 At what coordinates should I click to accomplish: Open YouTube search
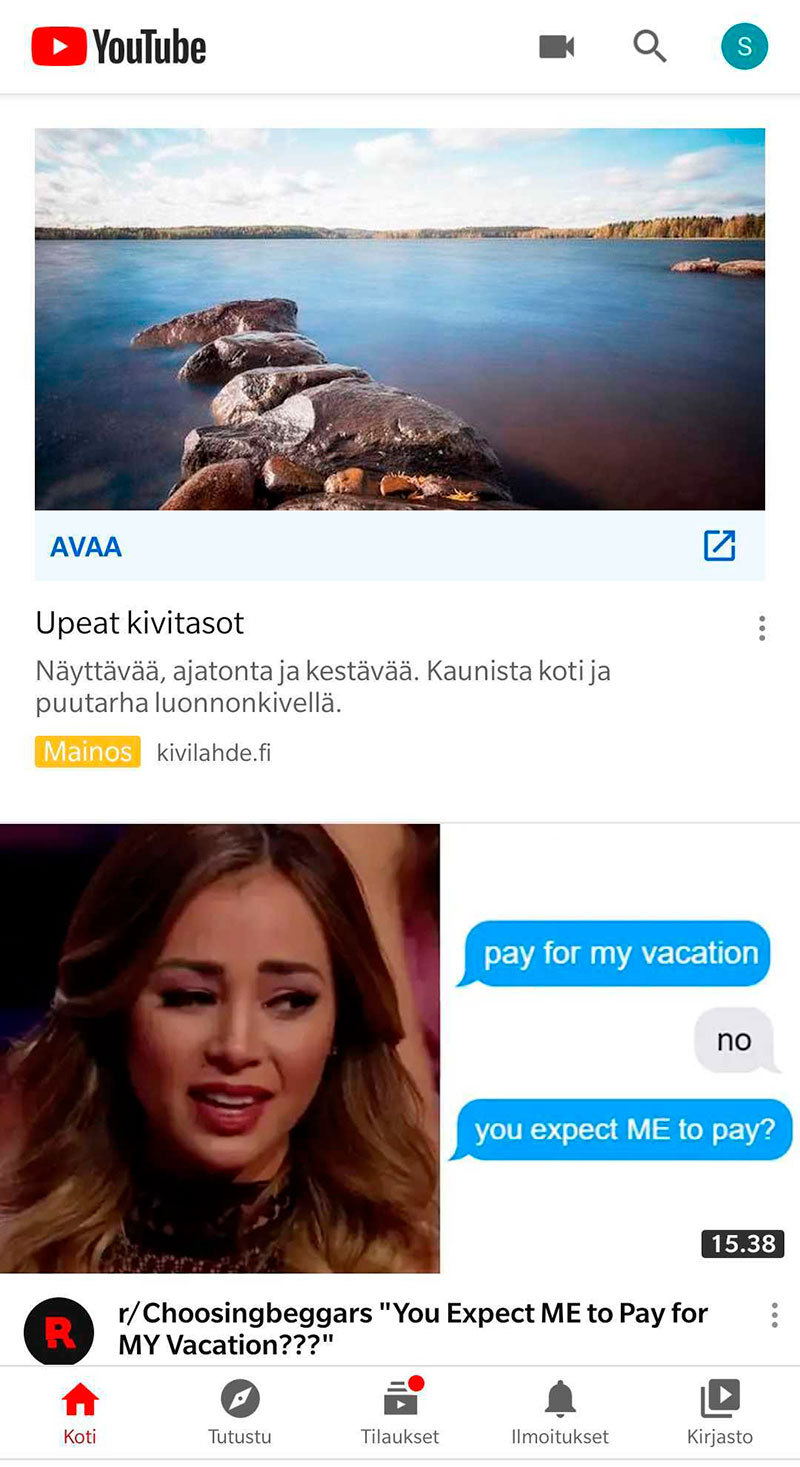[650, 47]
